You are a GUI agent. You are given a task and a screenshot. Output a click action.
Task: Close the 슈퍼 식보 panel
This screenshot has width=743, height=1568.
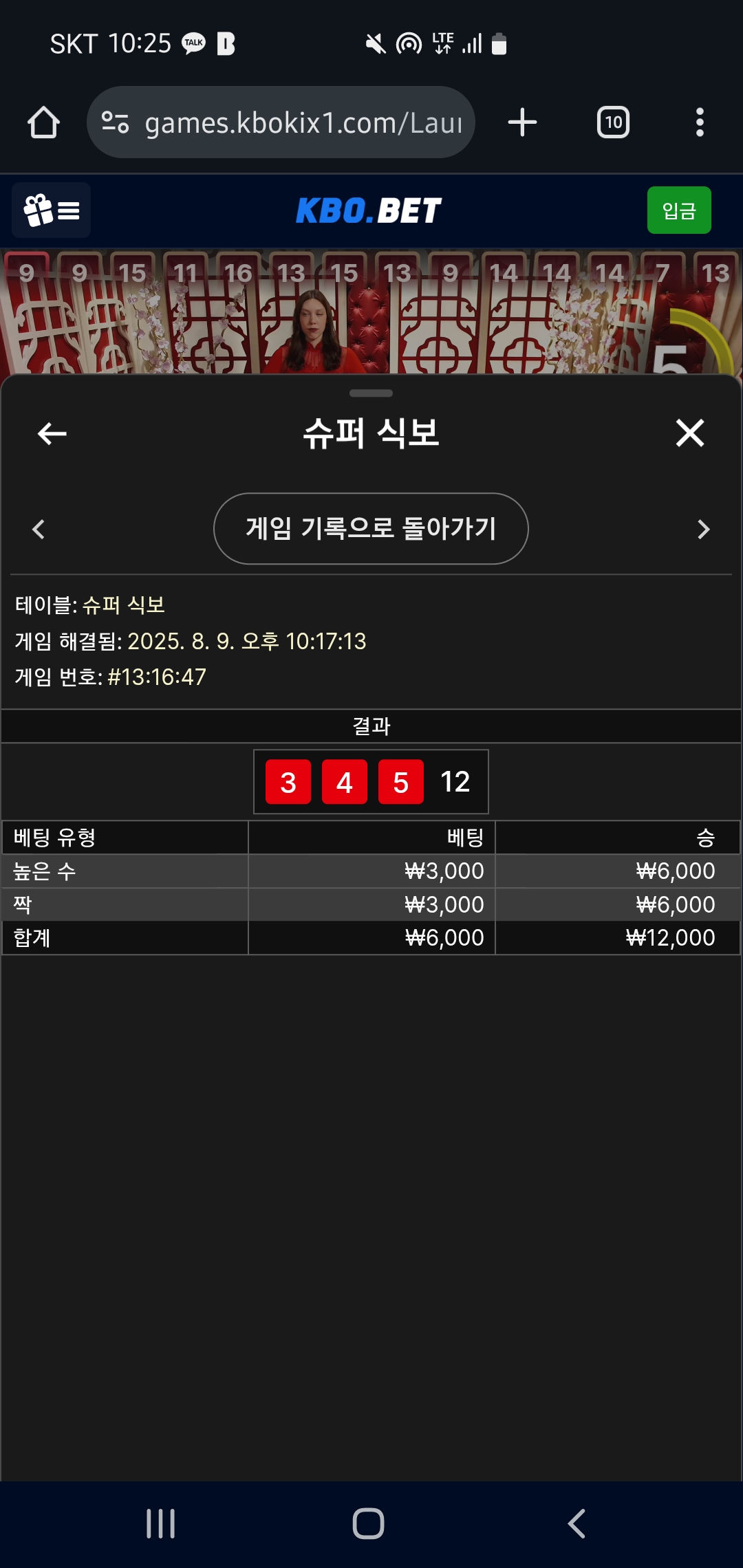coord(690,433)
